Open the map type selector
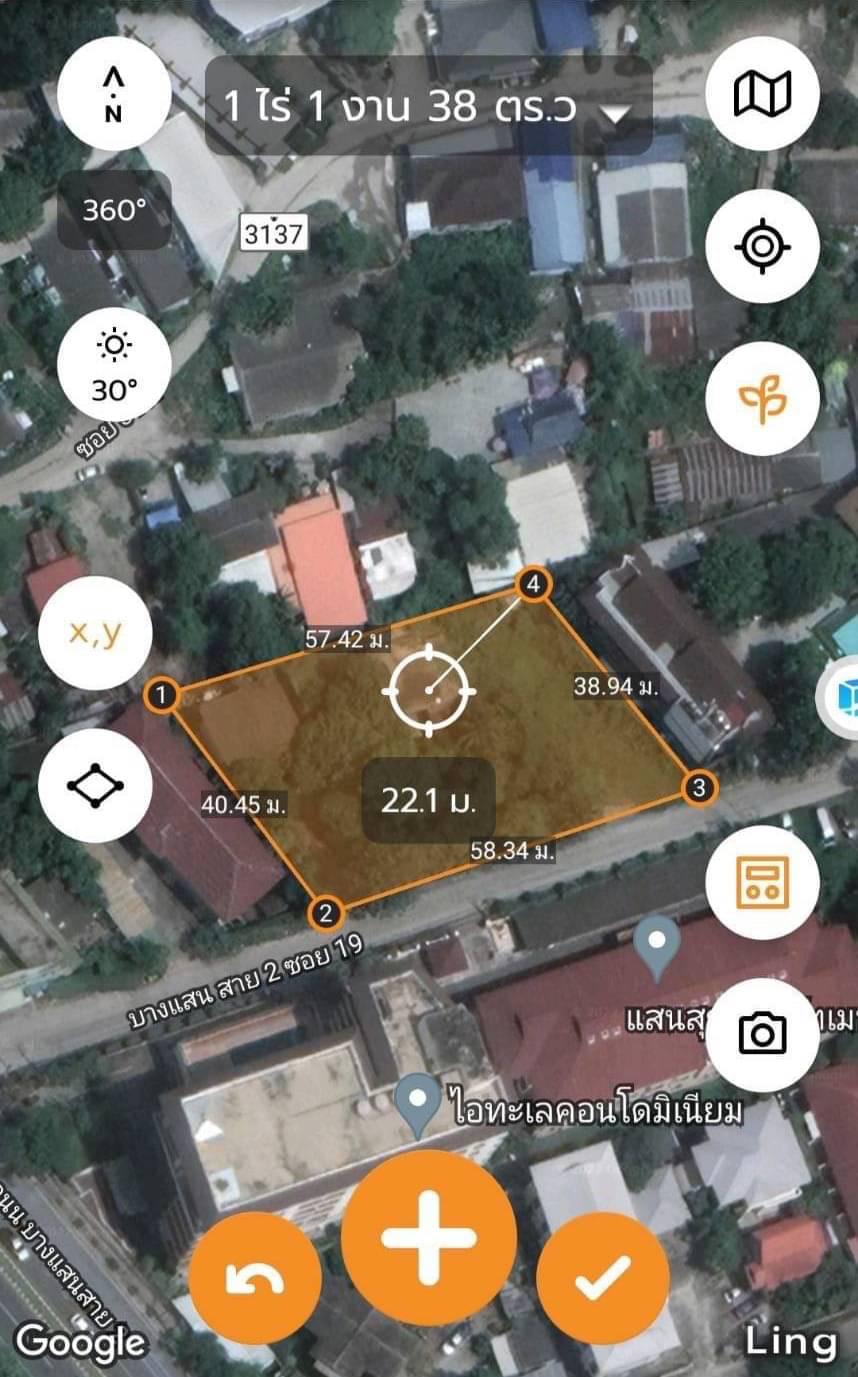The width and height of the screenshot is (858, 1377). point(763,94)
